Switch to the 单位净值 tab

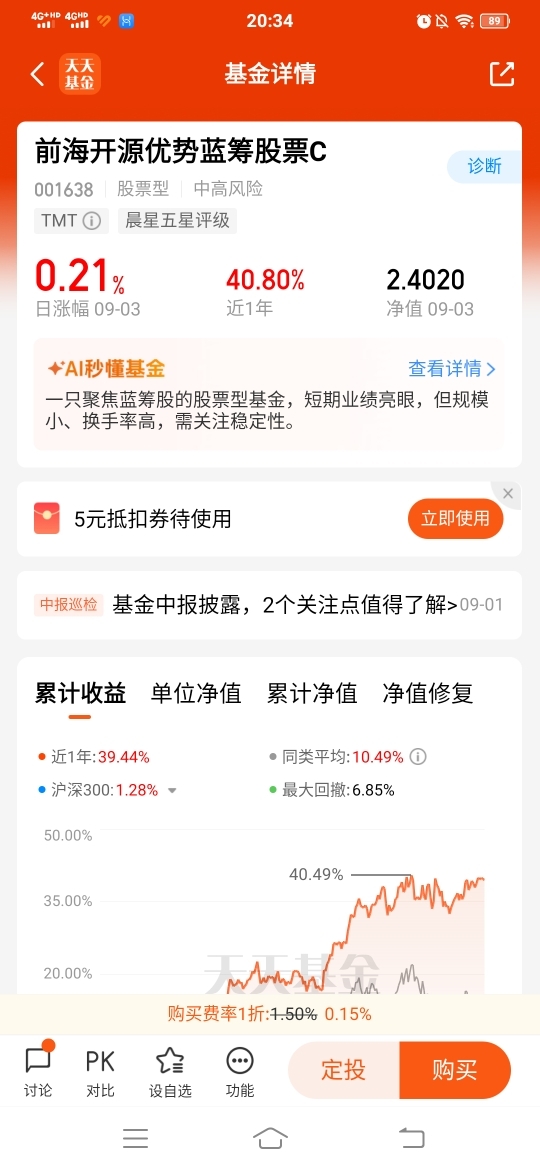[x=196, y=693]
